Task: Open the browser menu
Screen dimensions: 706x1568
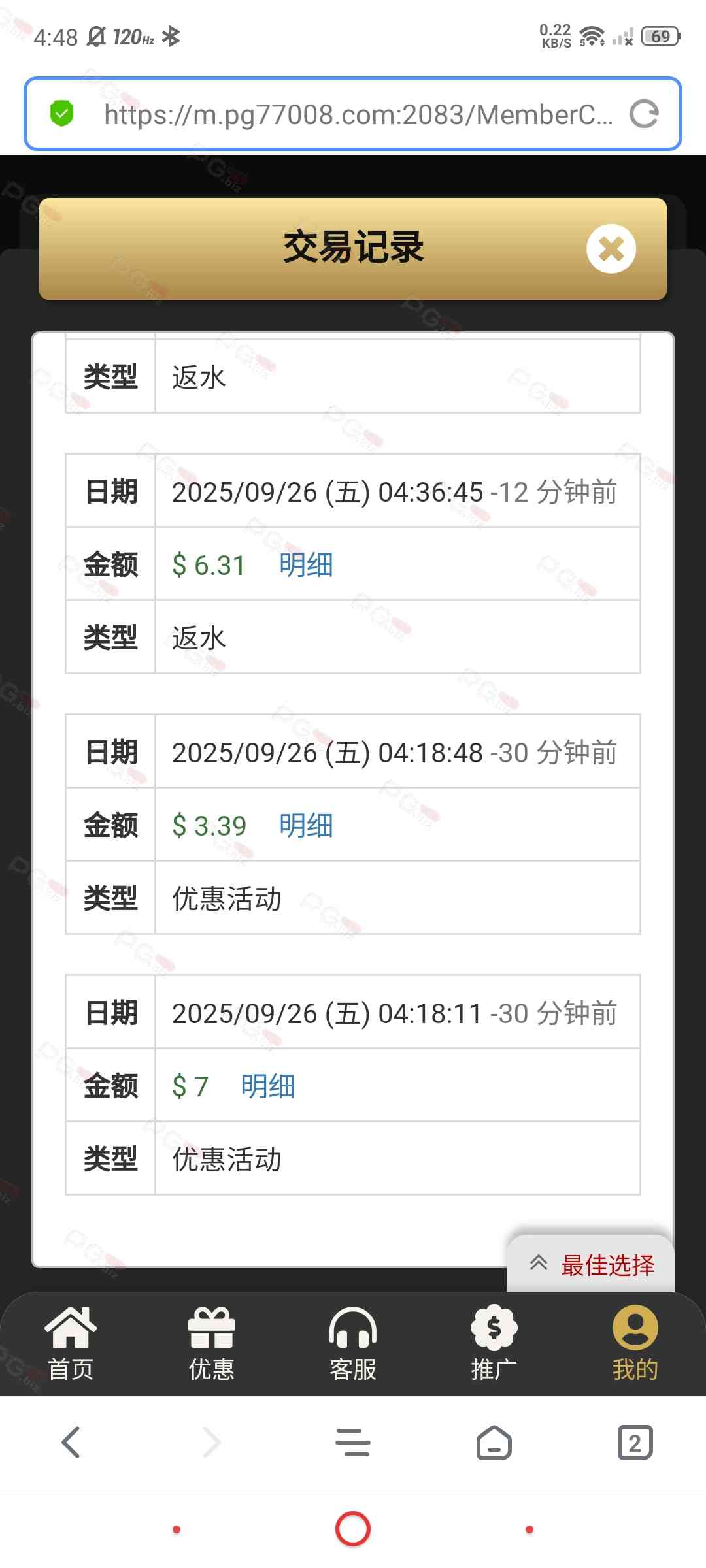Action: tap(353, 1443)
